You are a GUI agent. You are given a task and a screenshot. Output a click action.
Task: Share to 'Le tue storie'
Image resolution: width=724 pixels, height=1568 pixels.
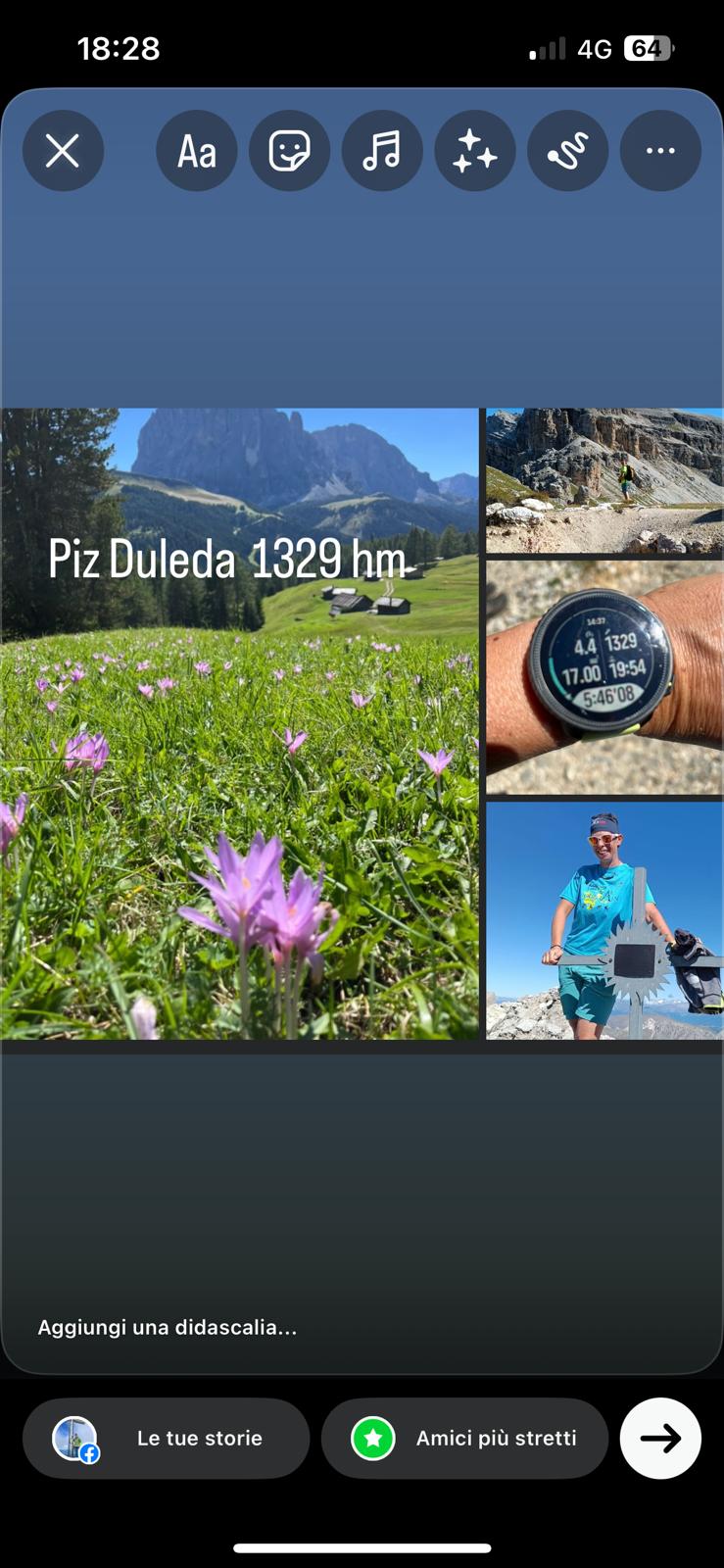pos(167,1439)
